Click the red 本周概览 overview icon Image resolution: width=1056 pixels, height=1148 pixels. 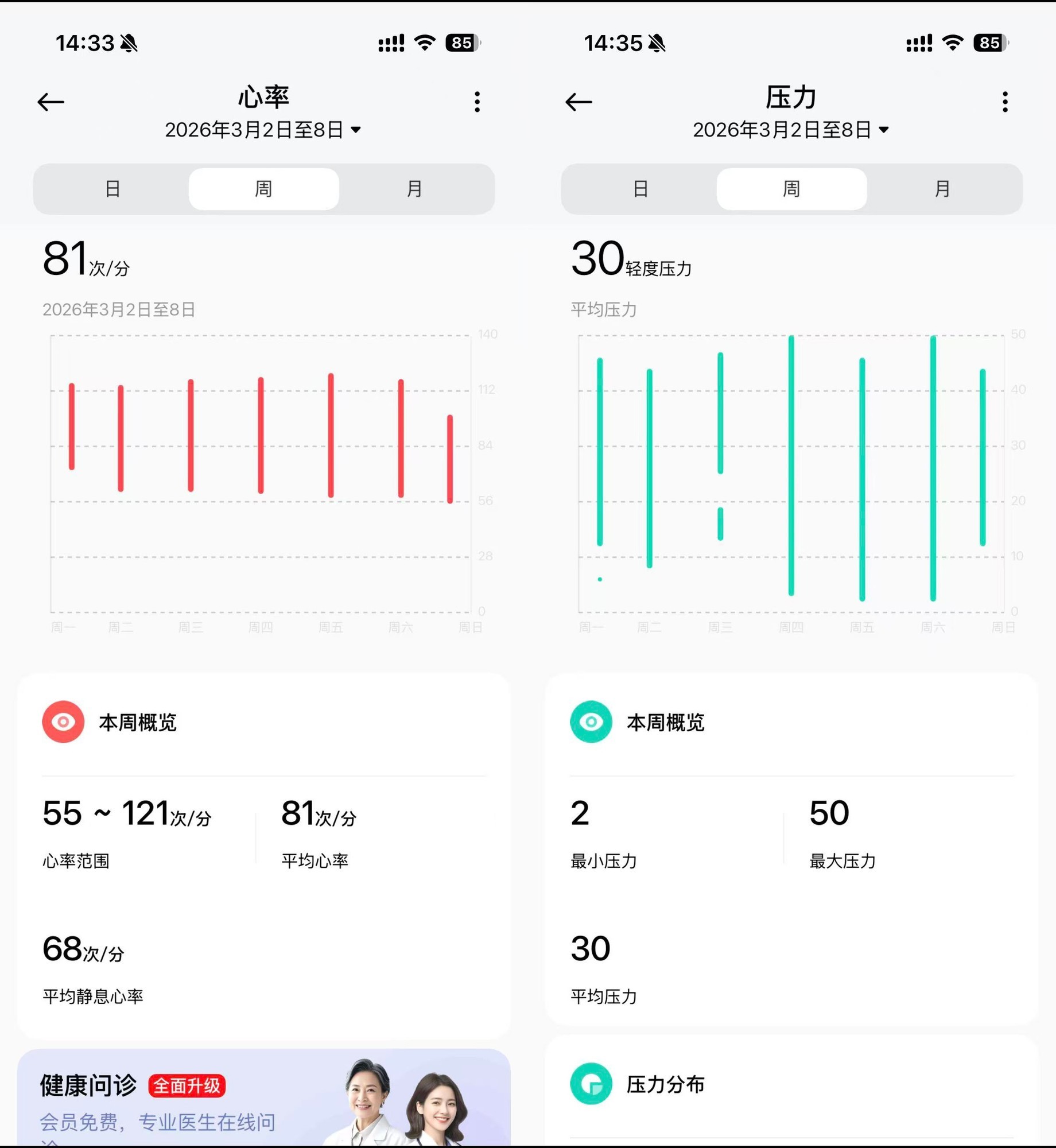coord(63,722)
